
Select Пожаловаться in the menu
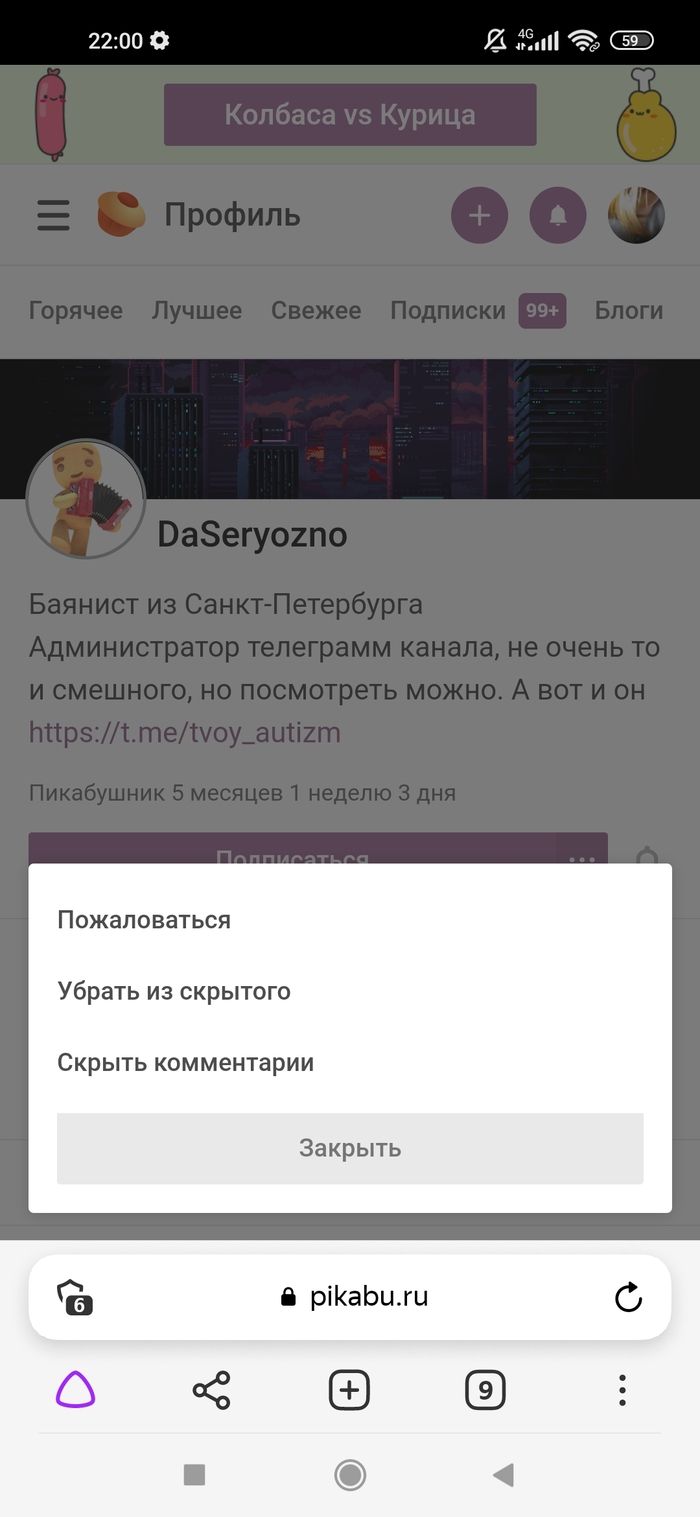[144, 920]
